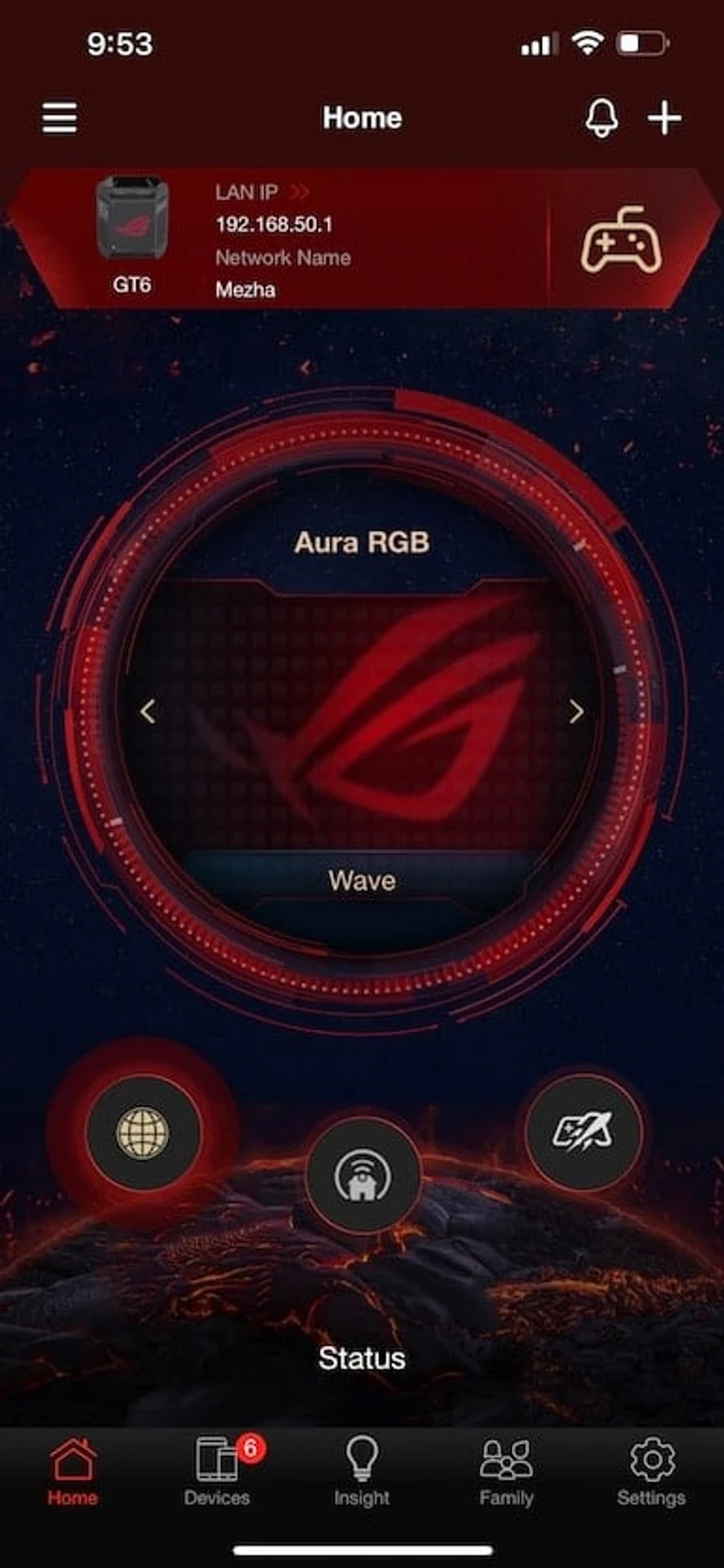
Task: Tap the game boost rocket button
Action: pyautogui.click(x=583, y=1133)
